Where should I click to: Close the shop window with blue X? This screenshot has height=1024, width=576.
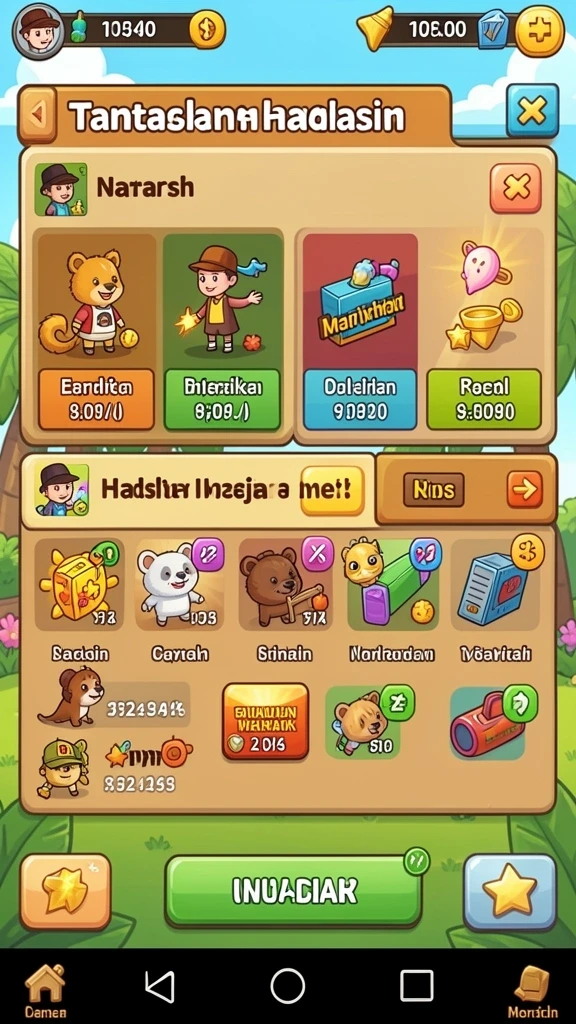tap(532, 111)
